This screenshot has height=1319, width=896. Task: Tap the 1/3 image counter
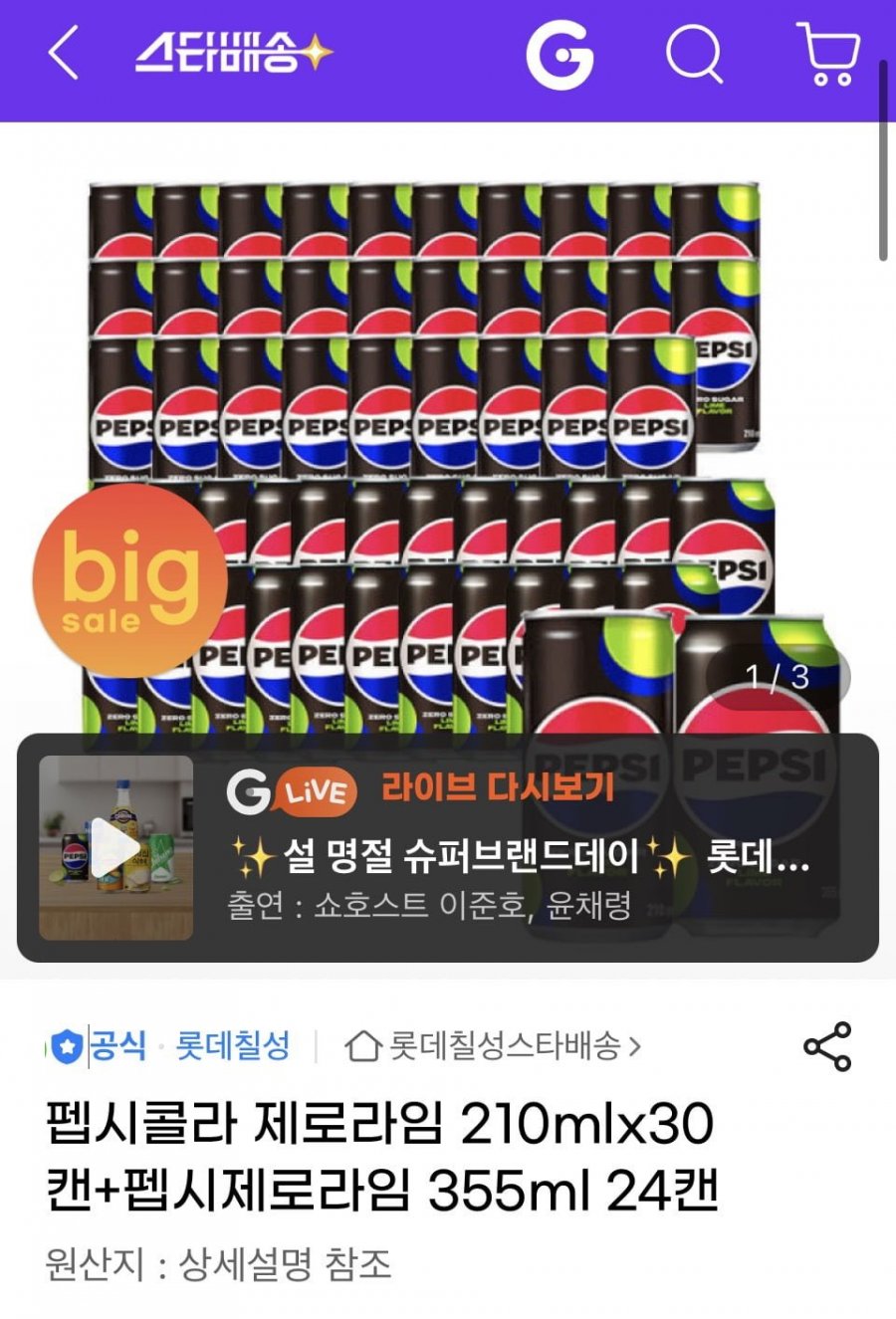tap(777, 673)
